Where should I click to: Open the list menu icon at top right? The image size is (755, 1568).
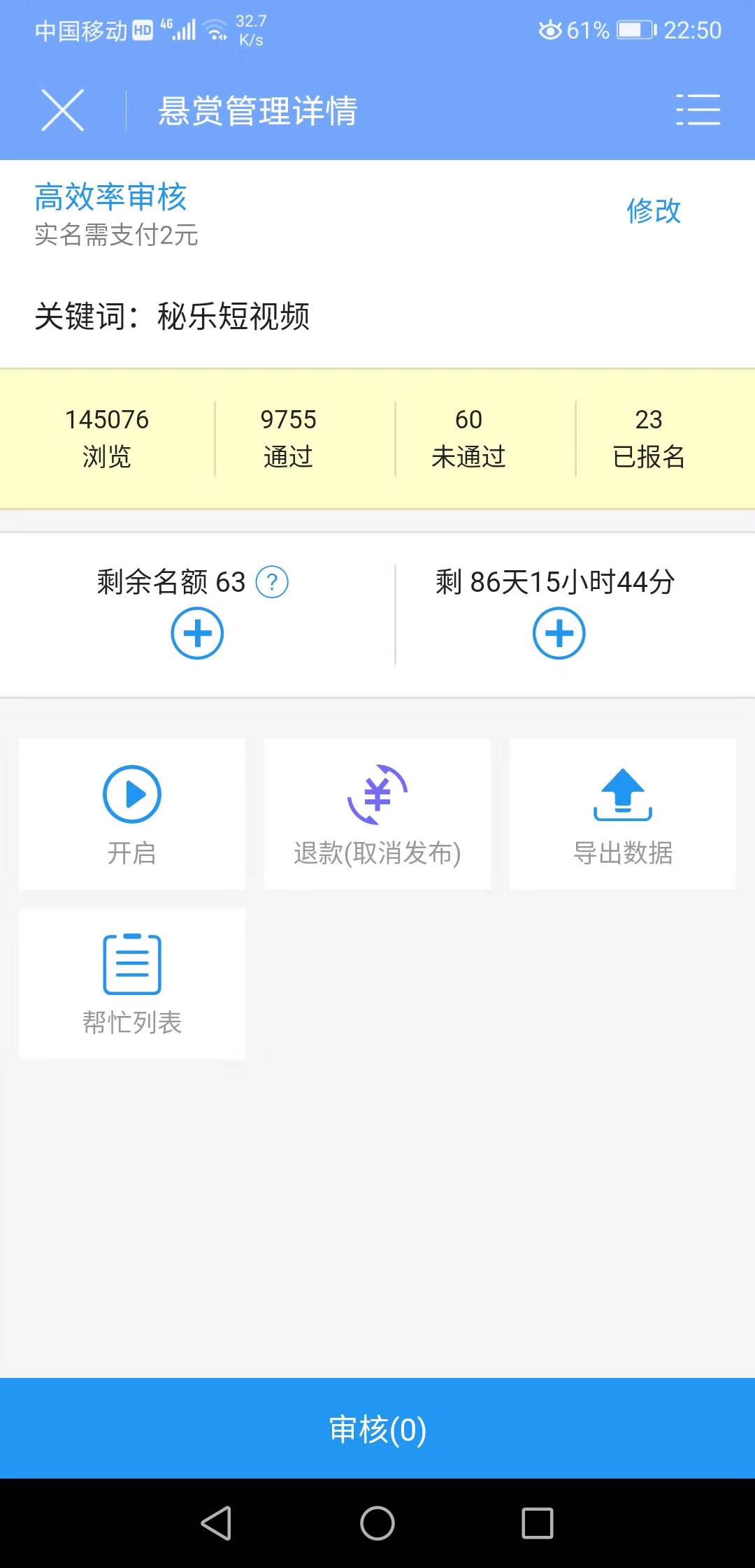pos(698,110)
